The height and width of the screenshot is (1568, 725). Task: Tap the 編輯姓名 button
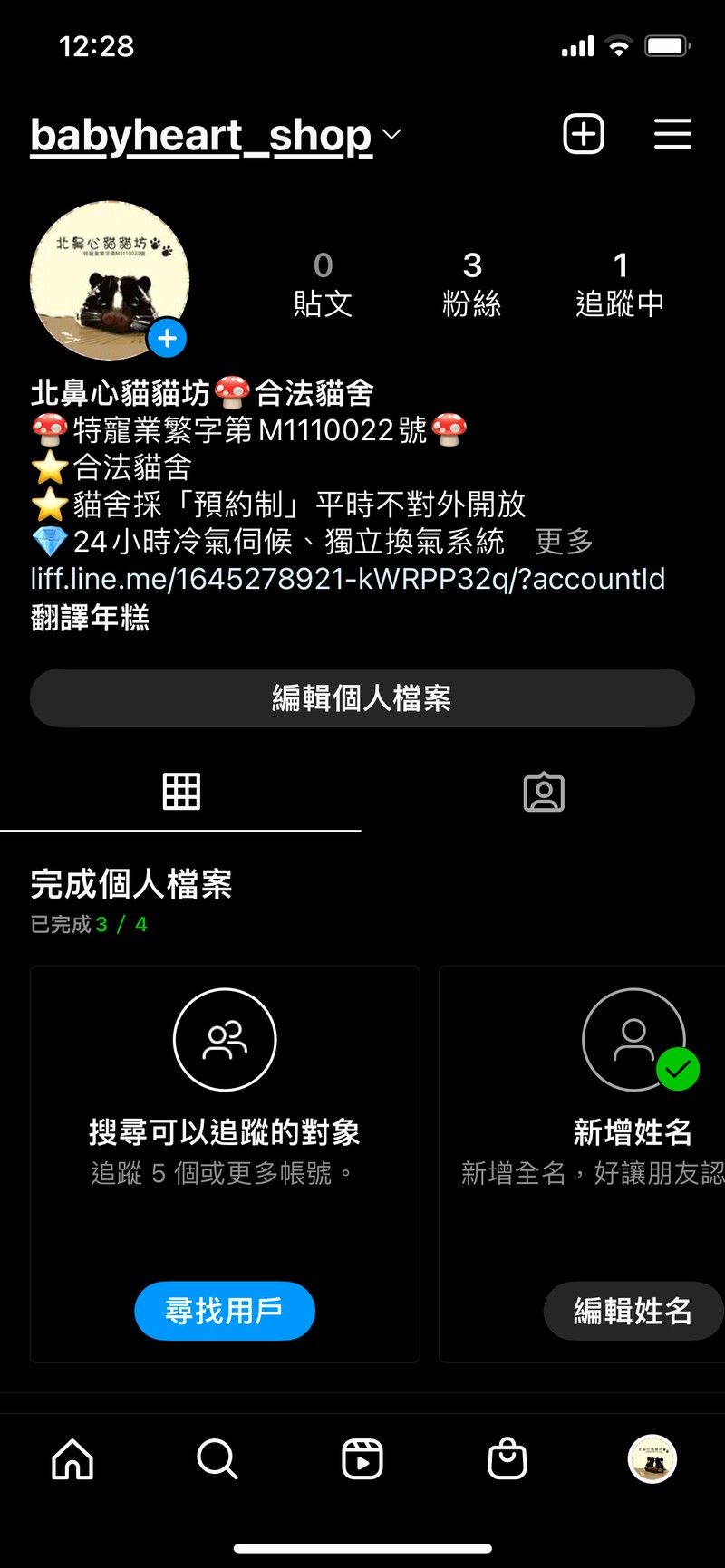(x=633, y=1310)
